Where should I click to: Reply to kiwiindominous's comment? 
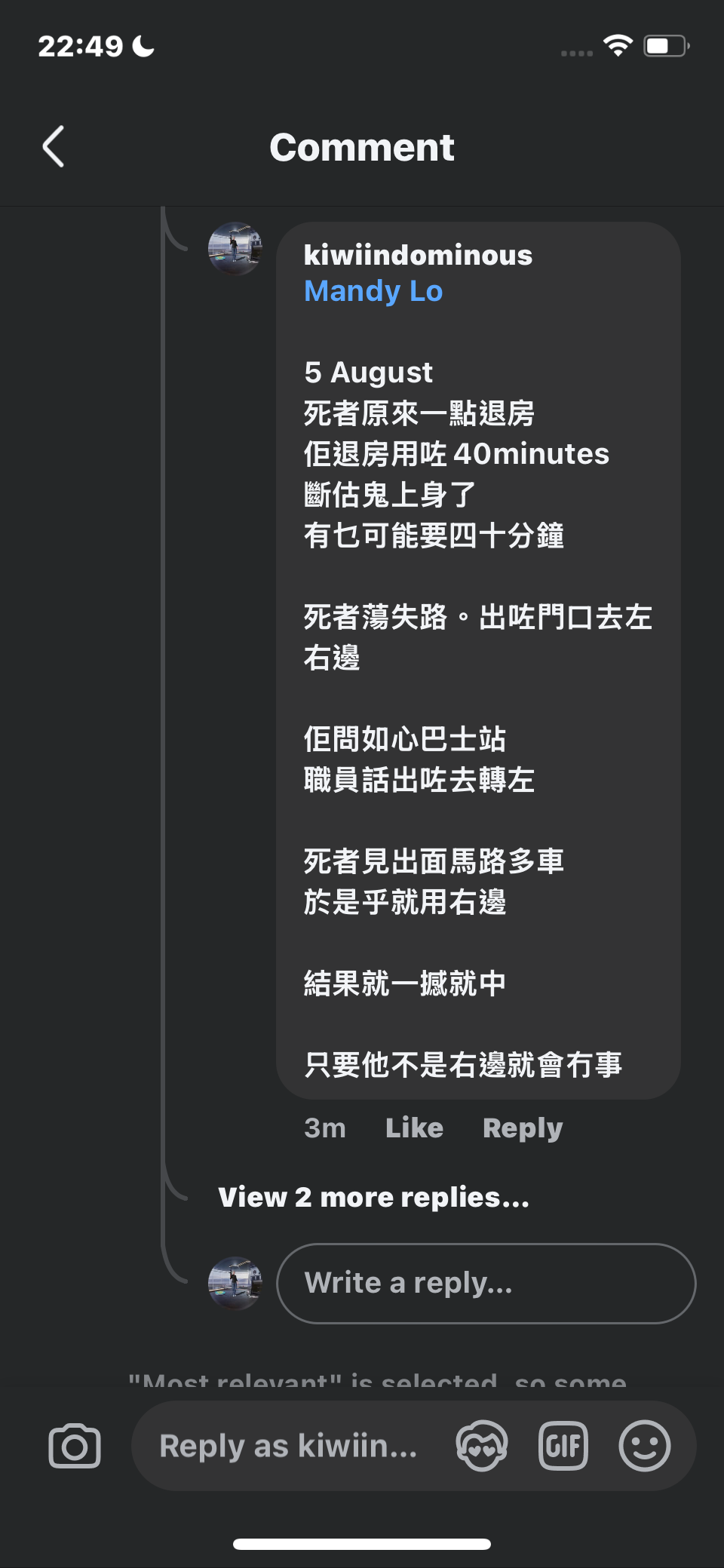pyautogui.click(x=522, y=1128)
